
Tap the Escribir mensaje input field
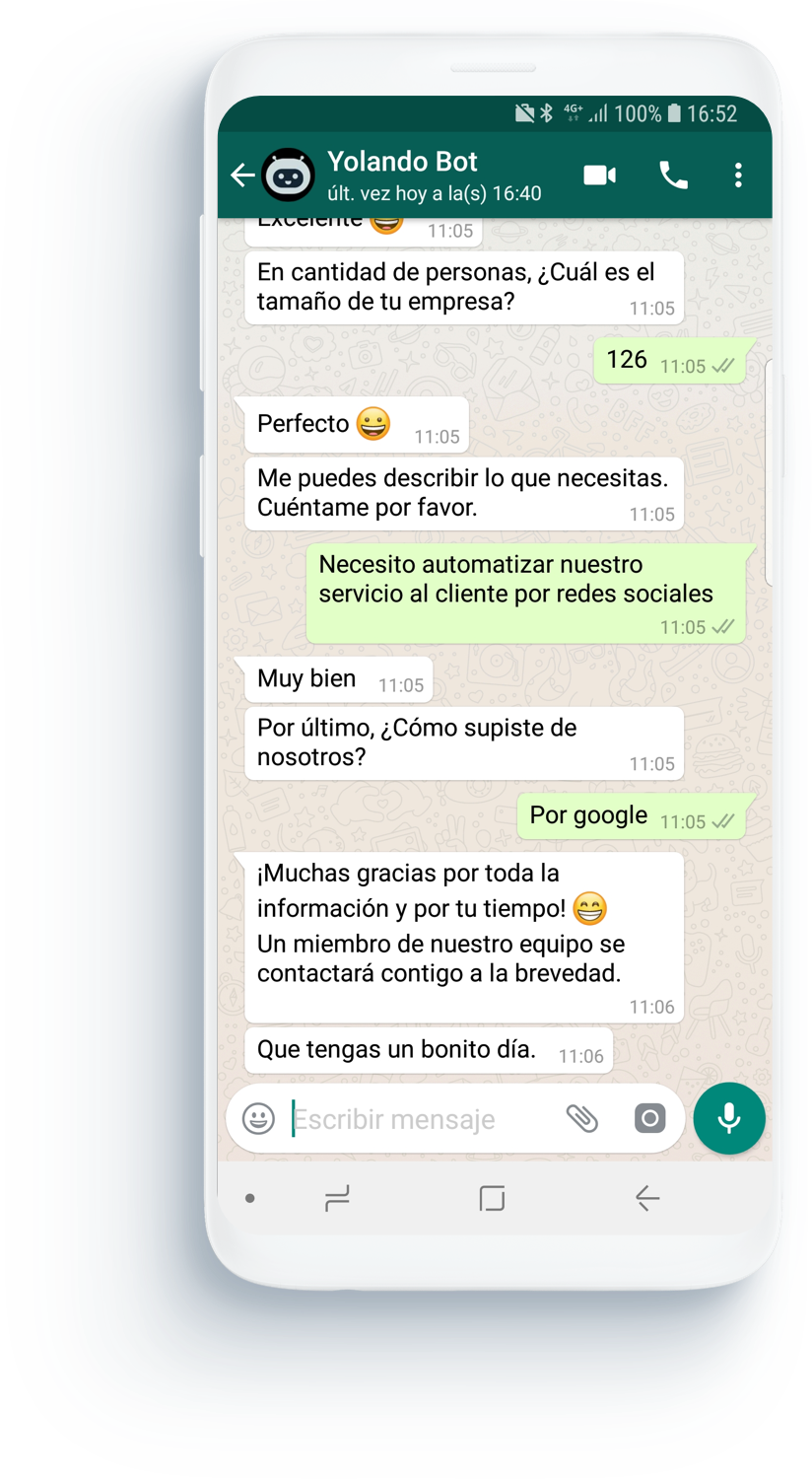coord(394,1119)
